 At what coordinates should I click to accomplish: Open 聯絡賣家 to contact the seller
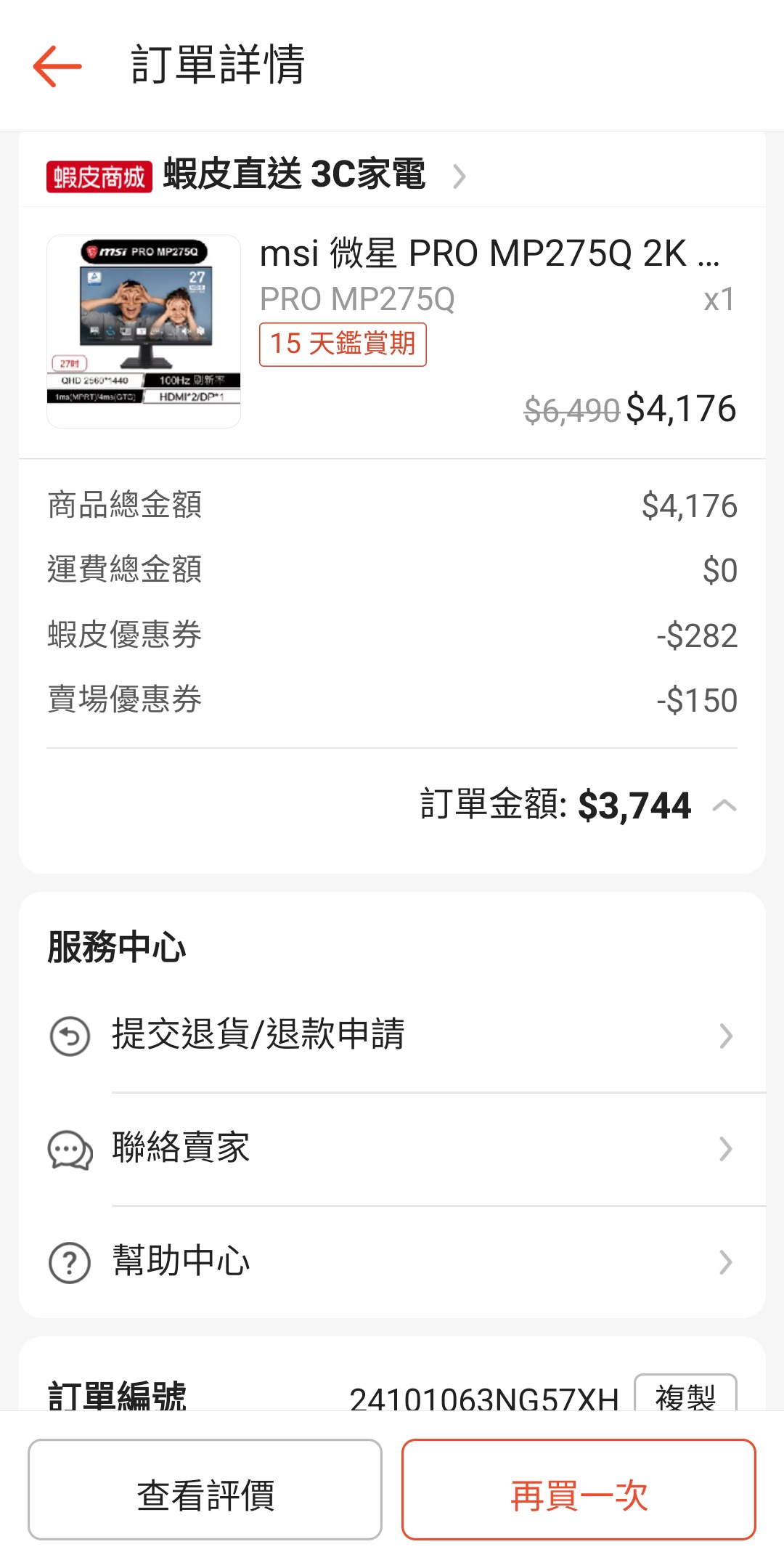click(392, 1149)
